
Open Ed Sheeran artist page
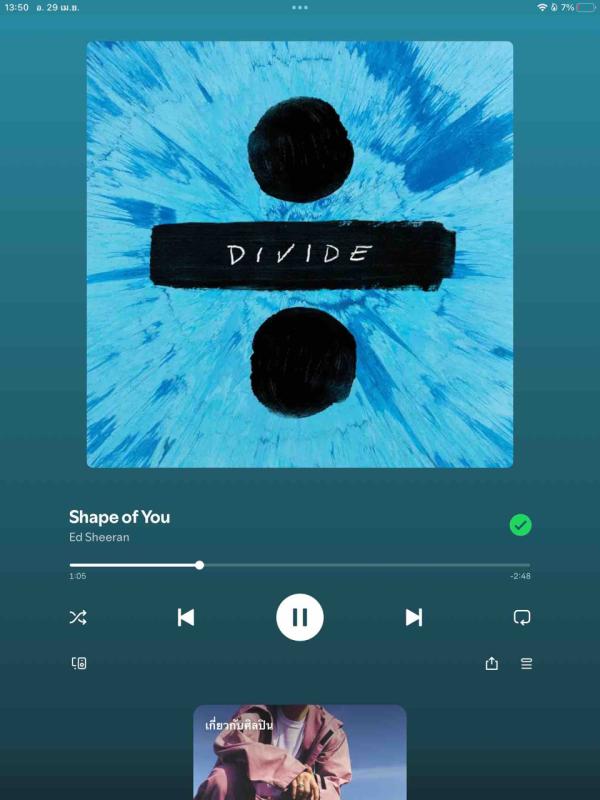click(x=99, y=537)
